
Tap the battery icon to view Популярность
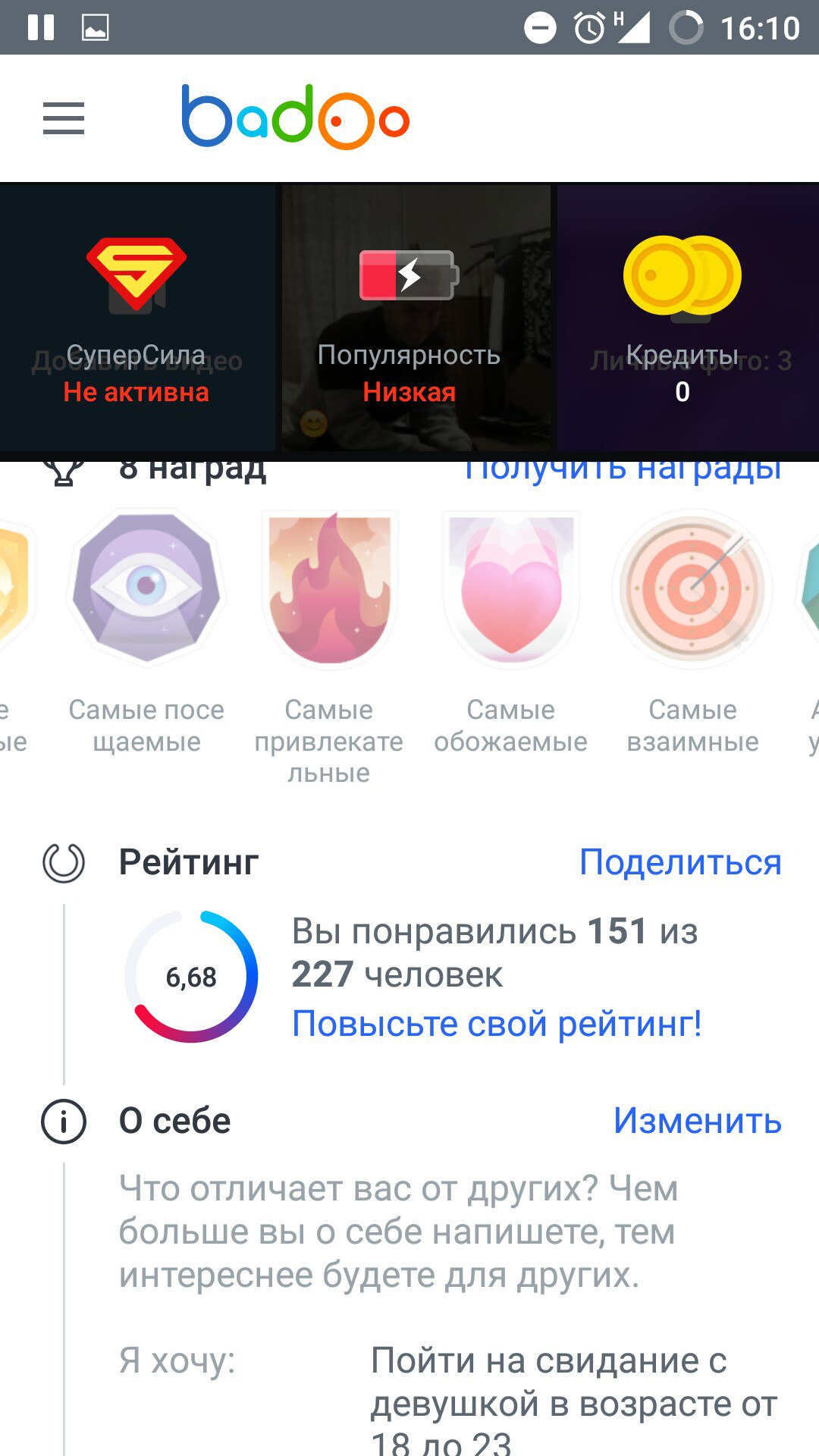pyautogui.click(x=409, y=277)
